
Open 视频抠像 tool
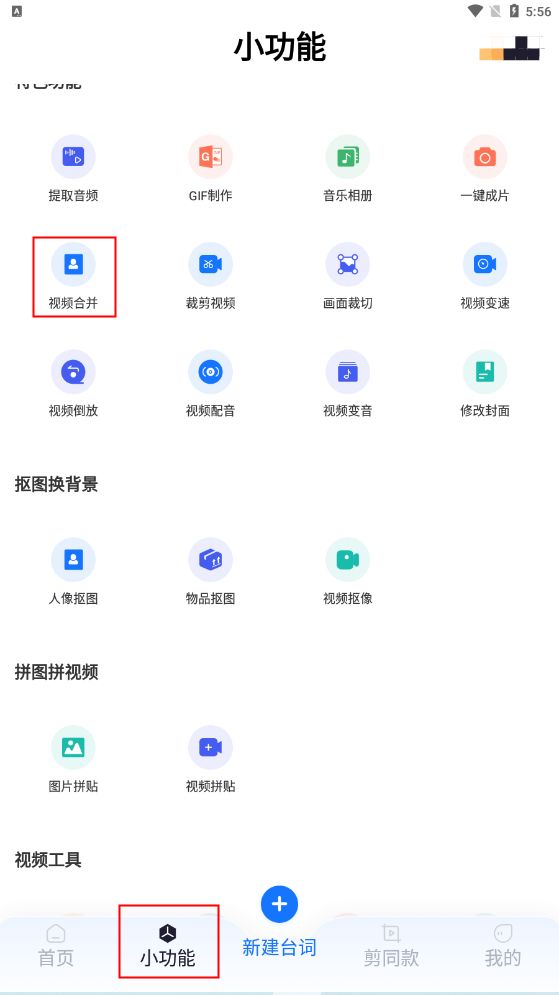(348, 572)
